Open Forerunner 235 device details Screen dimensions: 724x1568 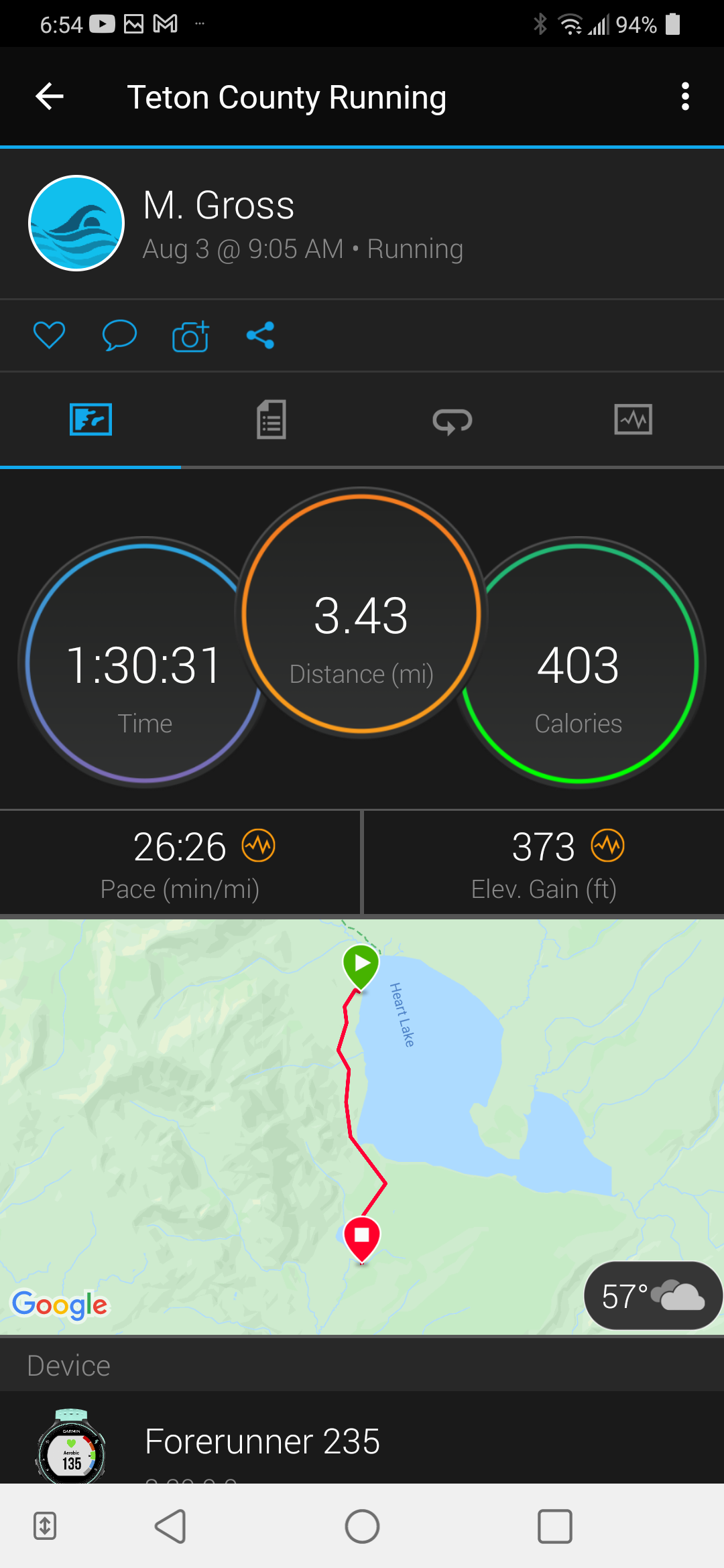tap(362, 1441)
